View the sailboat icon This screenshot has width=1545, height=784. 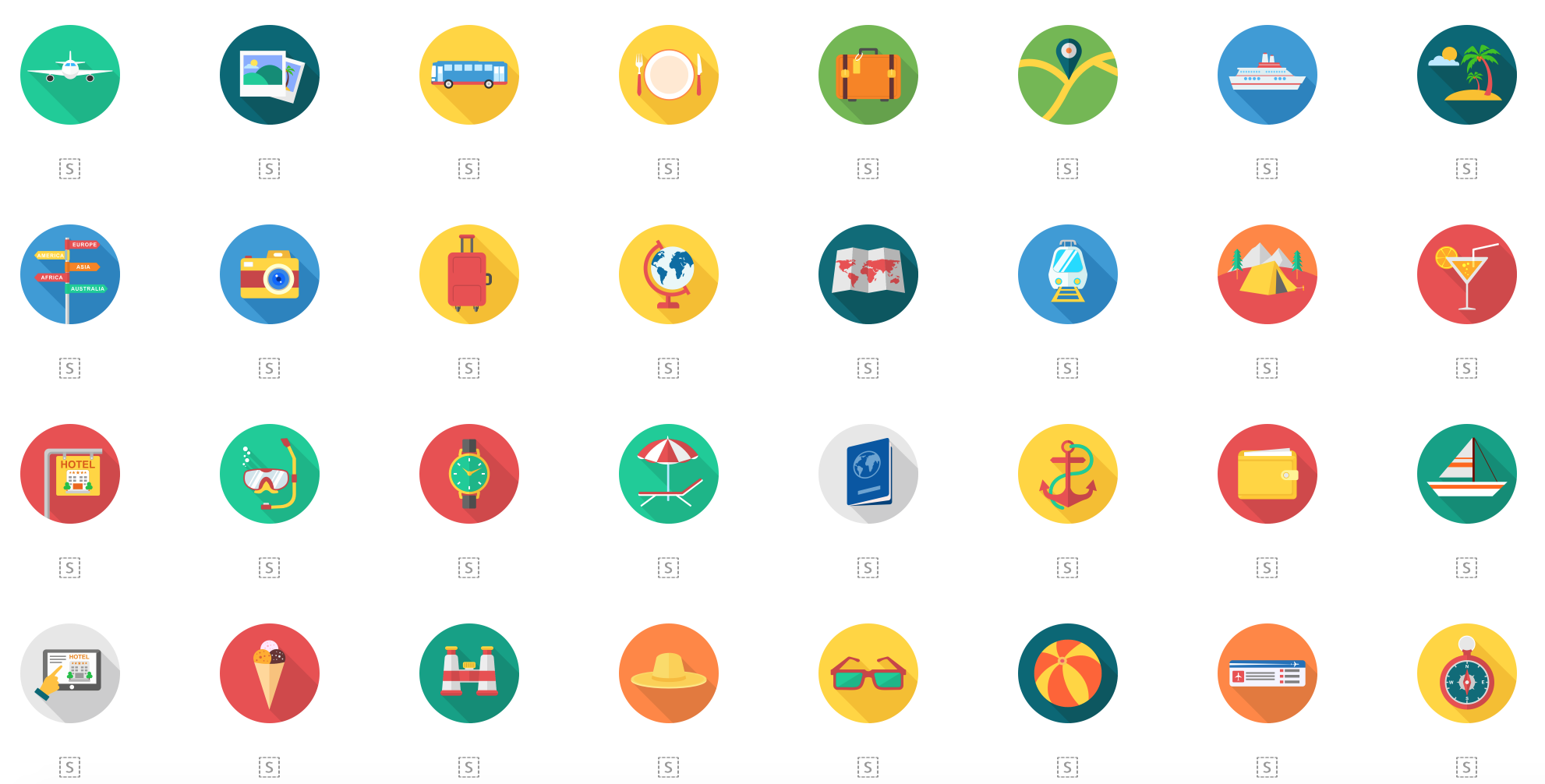(x=1467, y=474)
